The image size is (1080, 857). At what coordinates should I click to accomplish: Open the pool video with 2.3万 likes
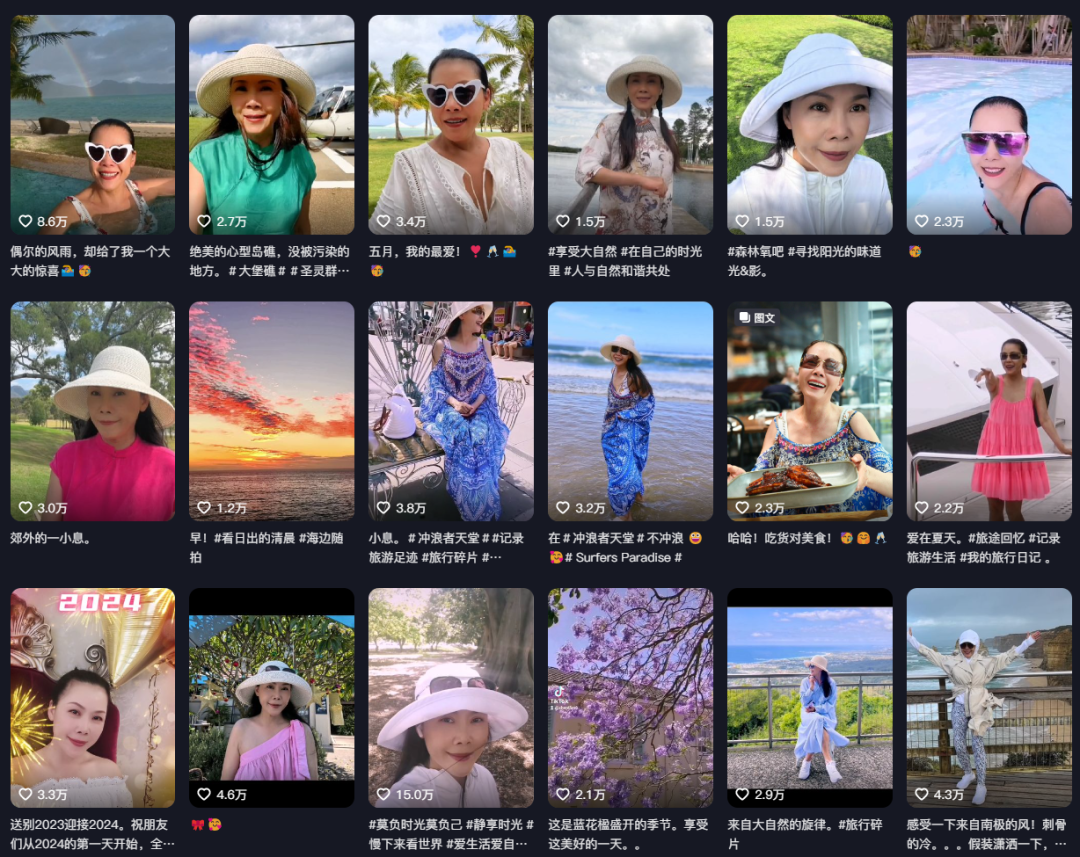(x=988, y=125)
